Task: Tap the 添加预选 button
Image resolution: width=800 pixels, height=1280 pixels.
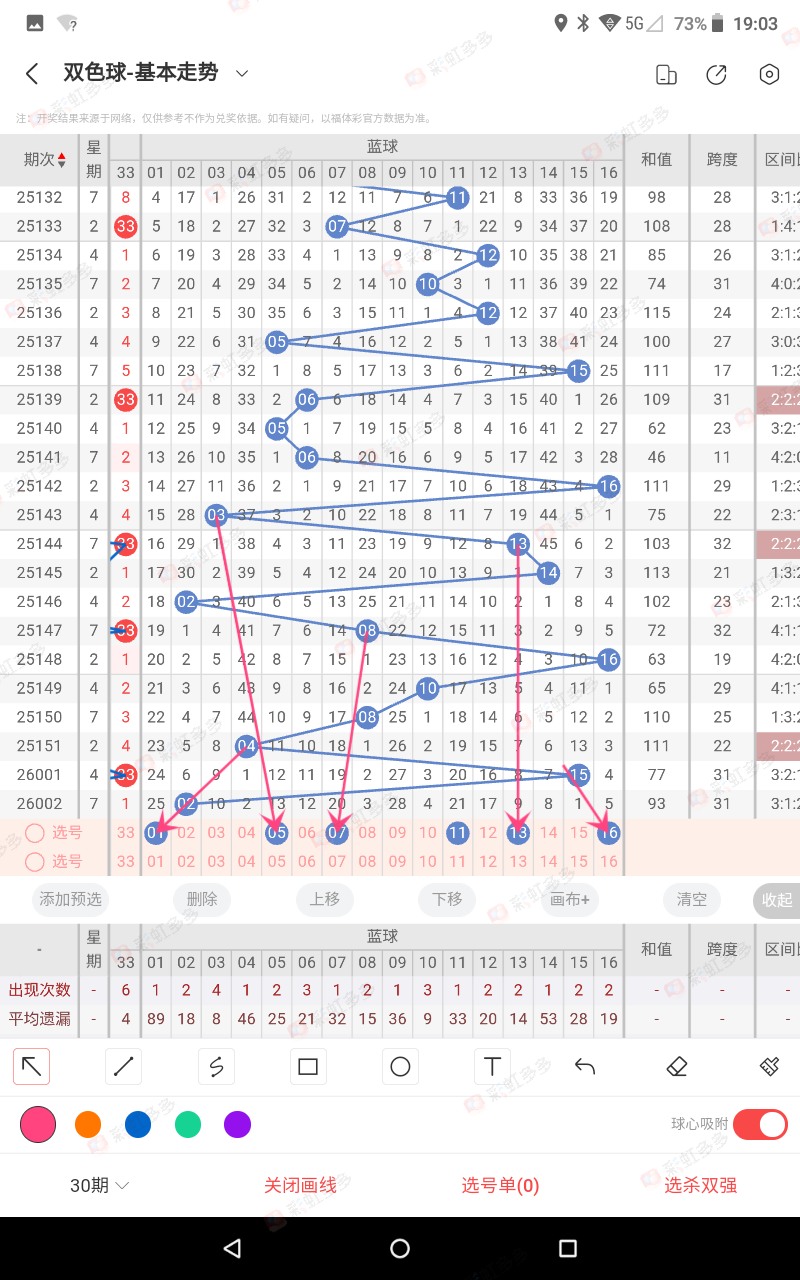Action: tap(71, 899)
